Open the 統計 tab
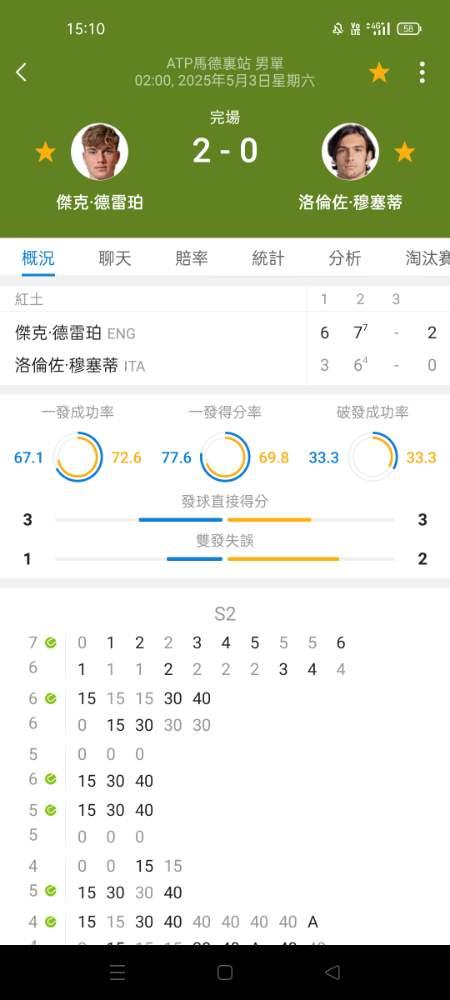Viewport: 450px width, 1000px height. 268,258
